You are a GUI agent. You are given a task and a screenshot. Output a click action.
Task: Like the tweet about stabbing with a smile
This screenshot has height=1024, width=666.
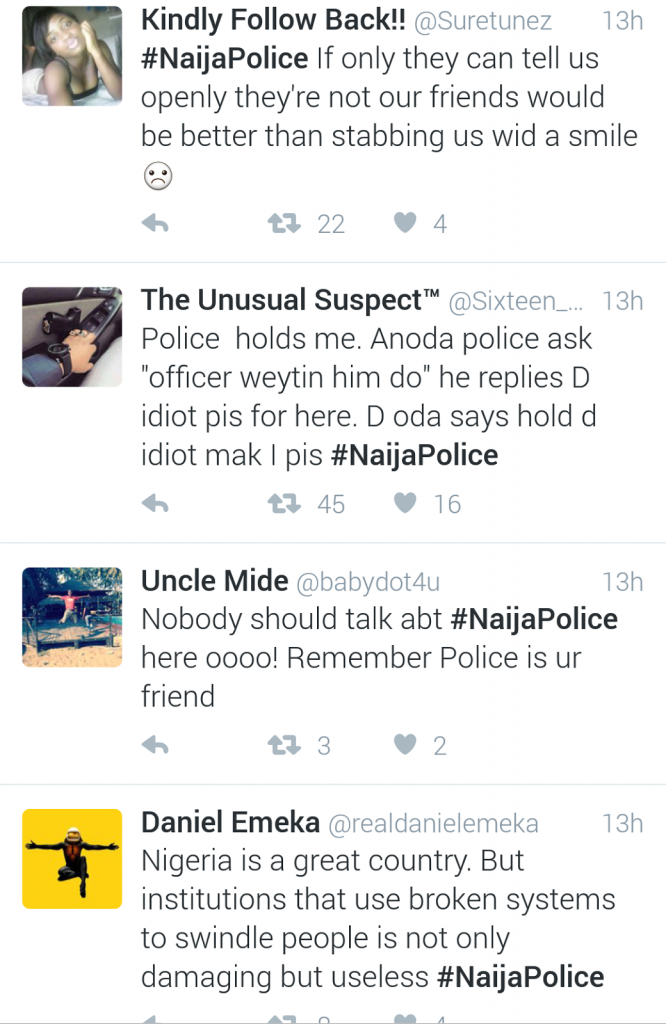(x=405, y=224)
